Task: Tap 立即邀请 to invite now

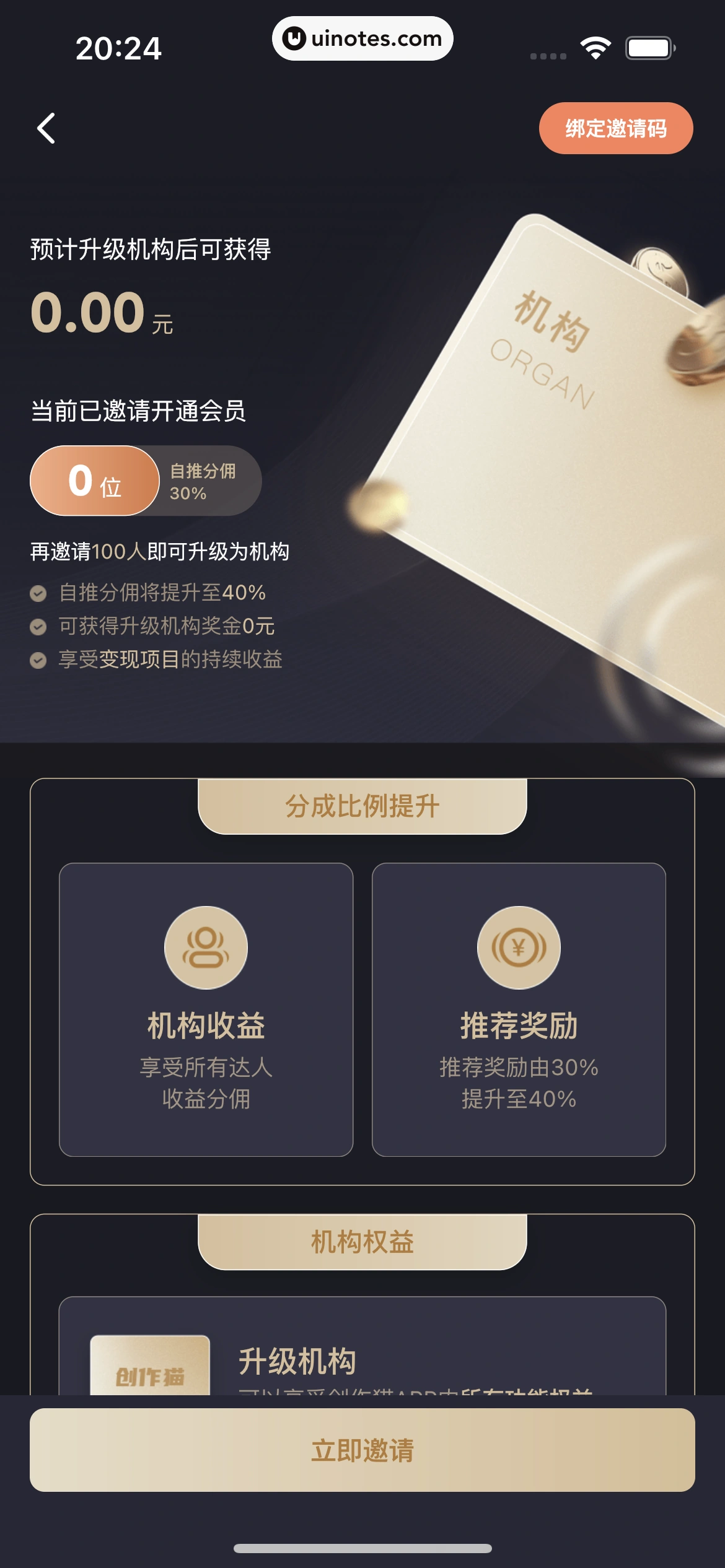Action: point(362,1450)
